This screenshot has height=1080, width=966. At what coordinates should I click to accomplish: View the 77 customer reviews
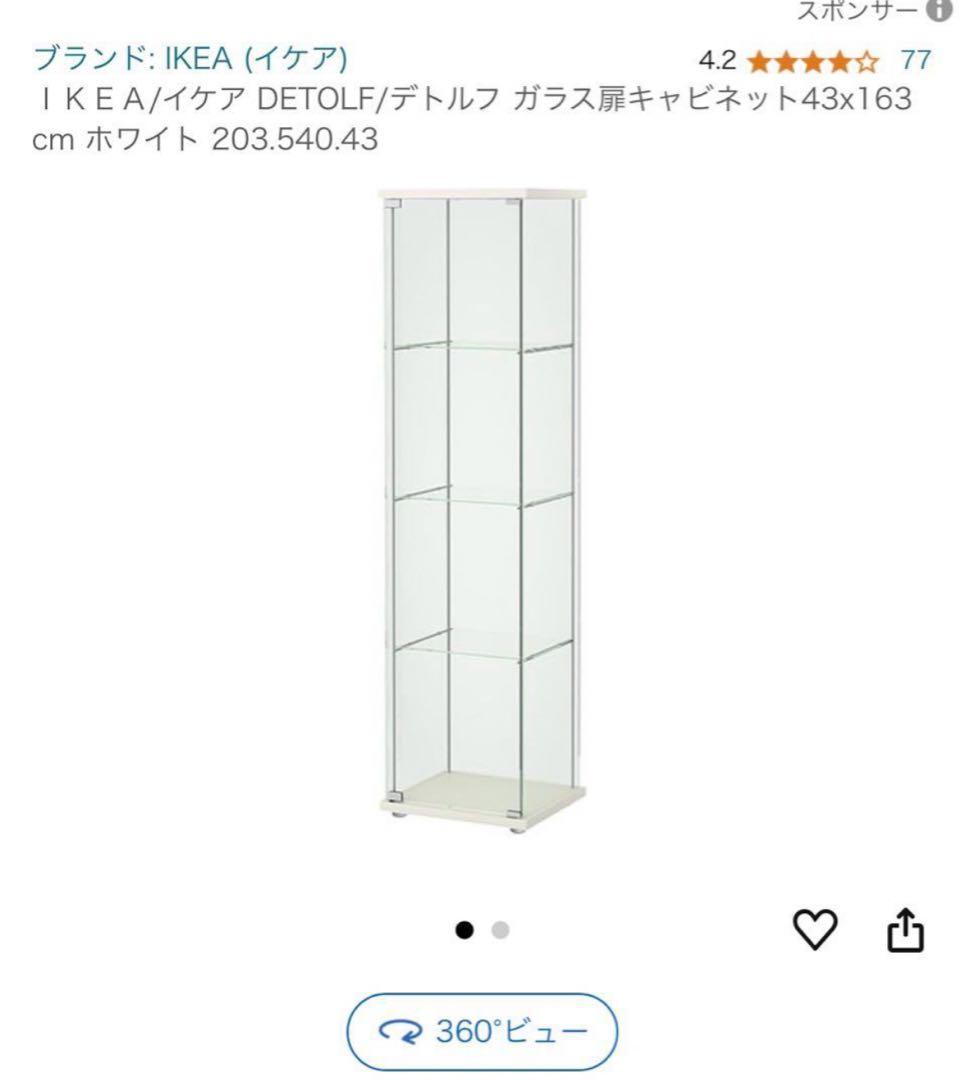click(x=916, y=60)
